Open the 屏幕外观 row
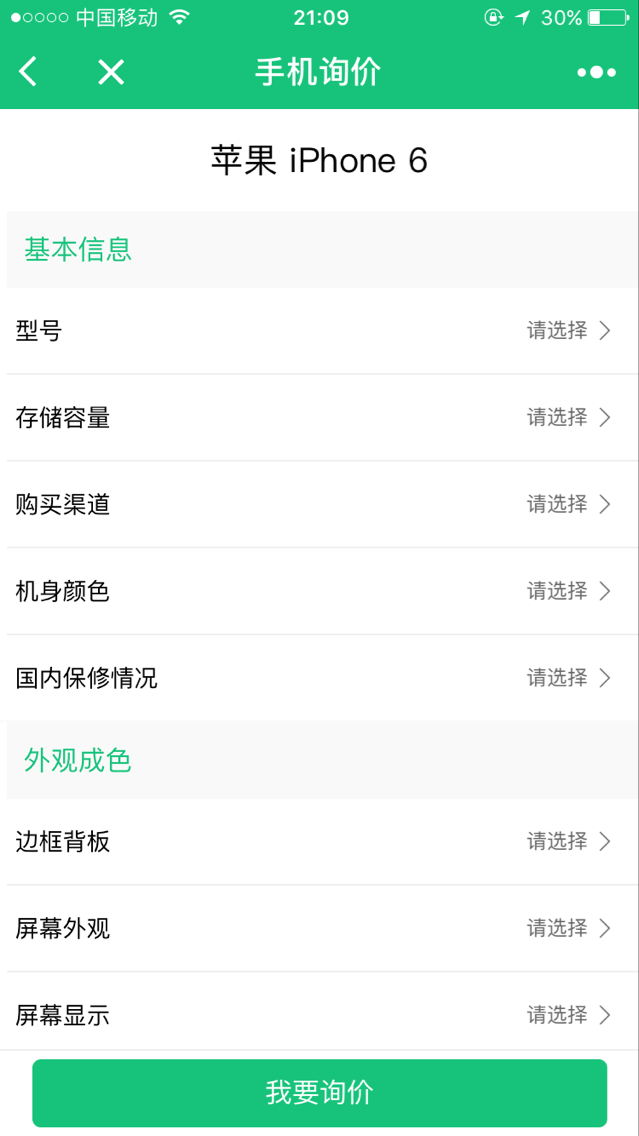 point(322,928)
